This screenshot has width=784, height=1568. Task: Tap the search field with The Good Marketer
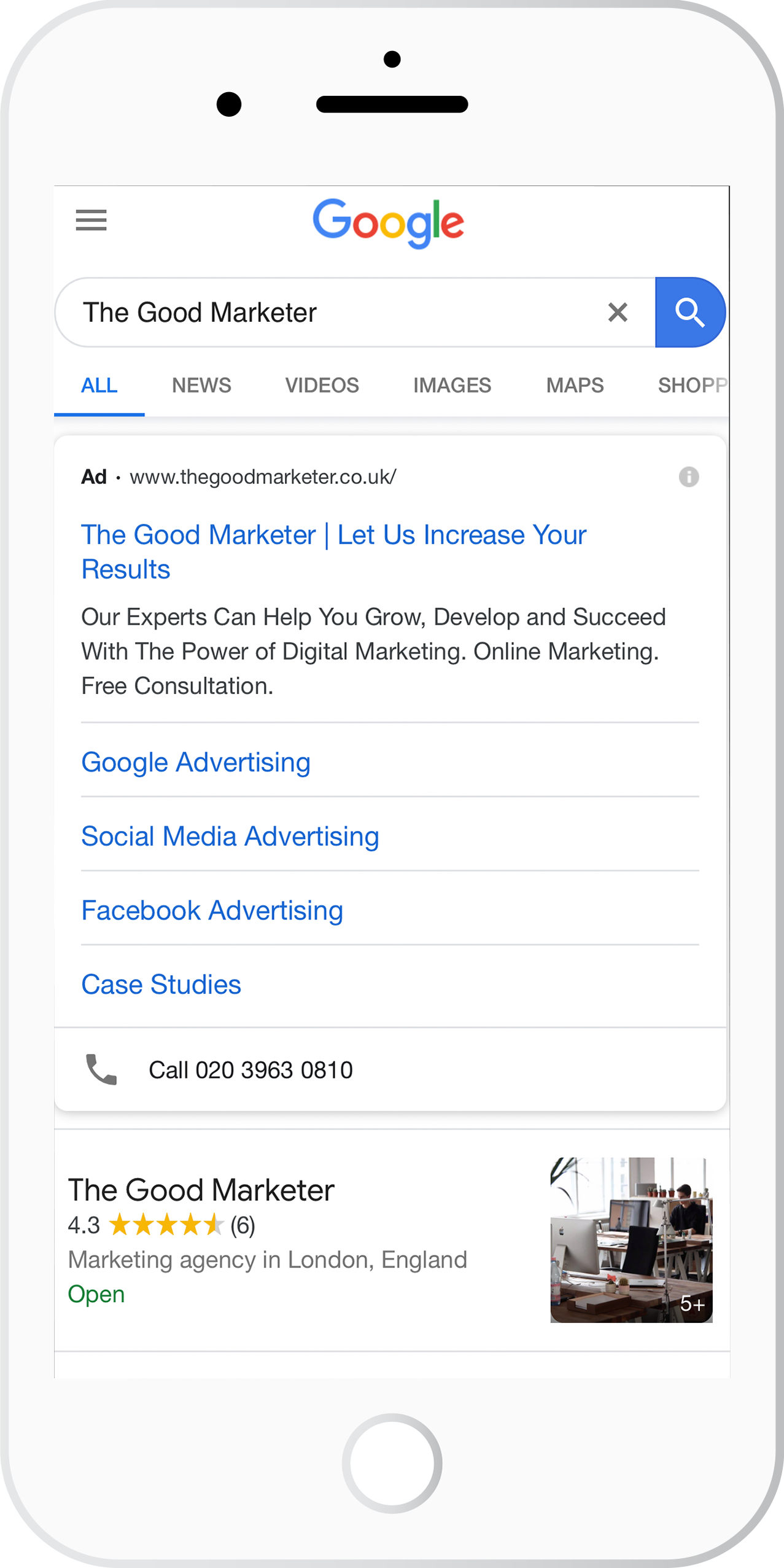coord(332,313)
